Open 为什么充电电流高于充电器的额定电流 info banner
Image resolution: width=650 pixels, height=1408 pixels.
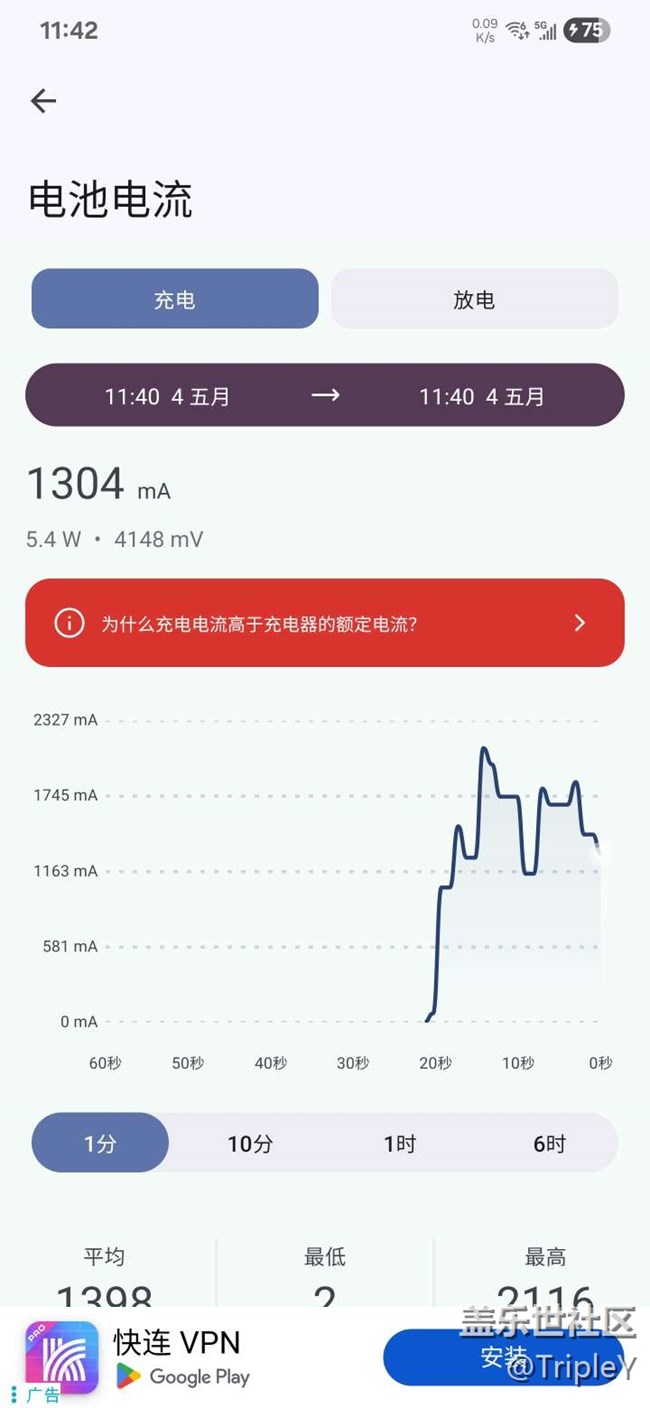(325, 623)
